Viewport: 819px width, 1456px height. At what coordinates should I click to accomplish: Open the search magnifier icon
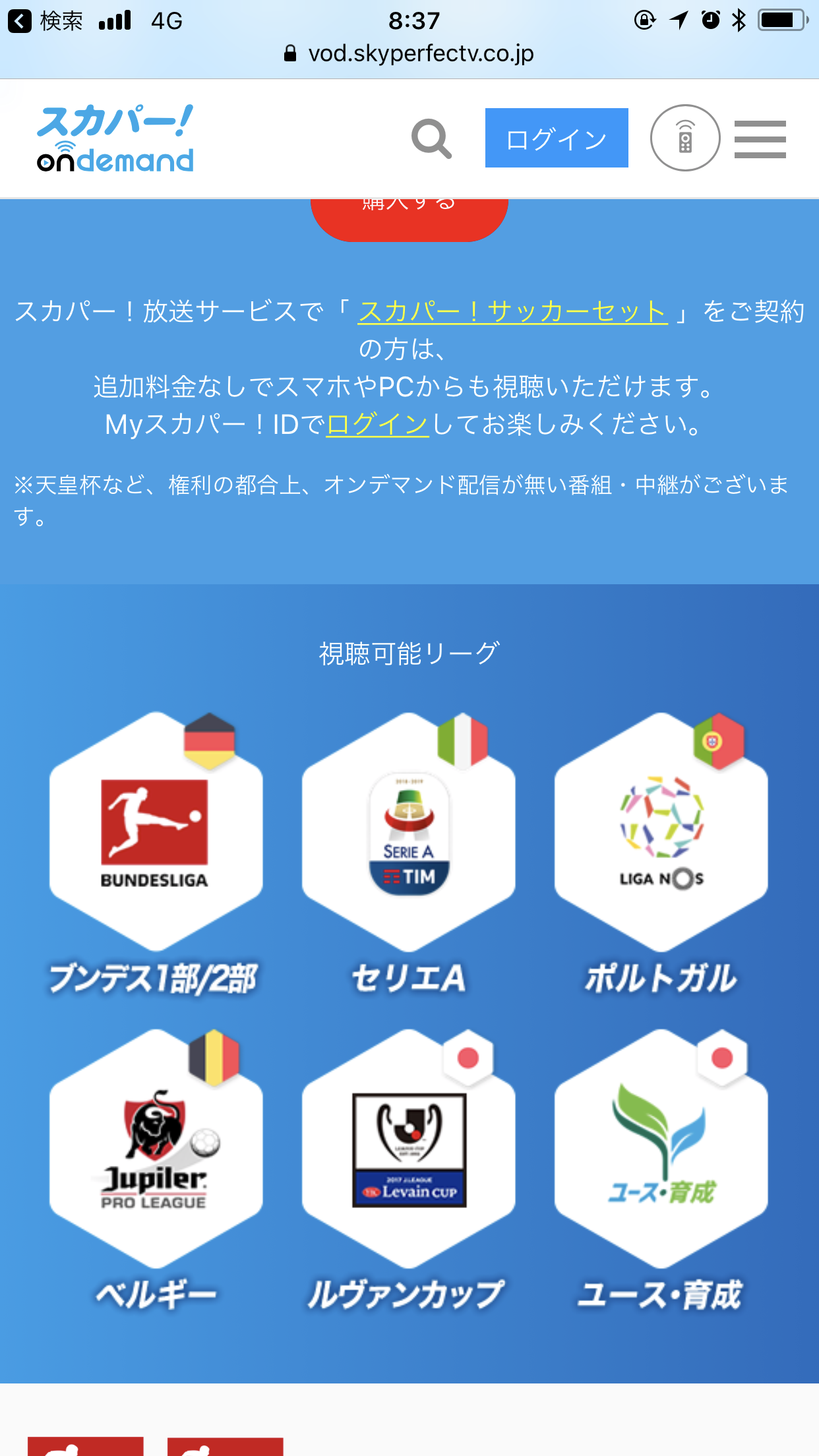431,138
